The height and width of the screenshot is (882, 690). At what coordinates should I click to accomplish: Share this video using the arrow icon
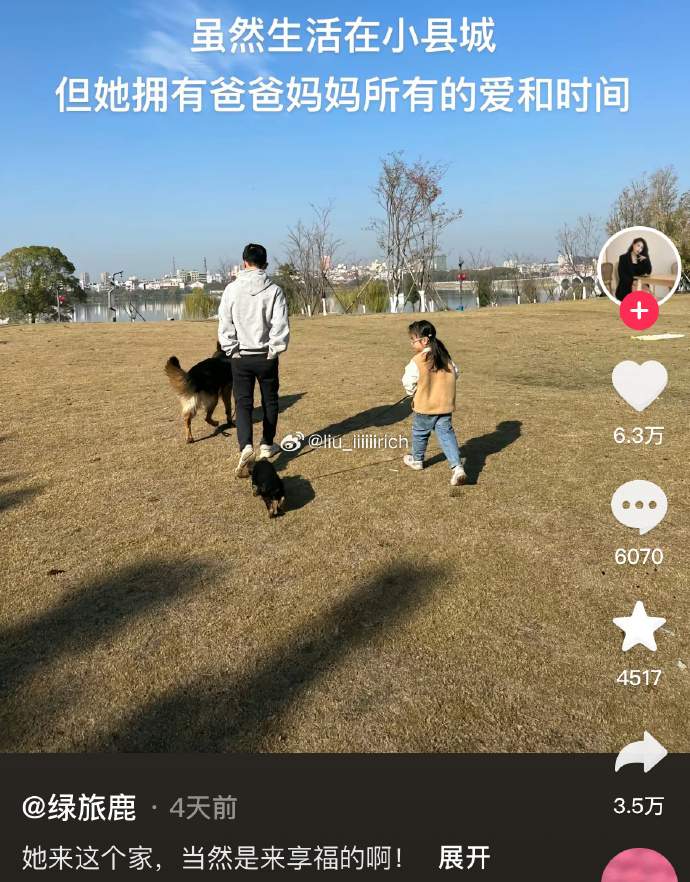pyautogui.click(x=640, y=752)
